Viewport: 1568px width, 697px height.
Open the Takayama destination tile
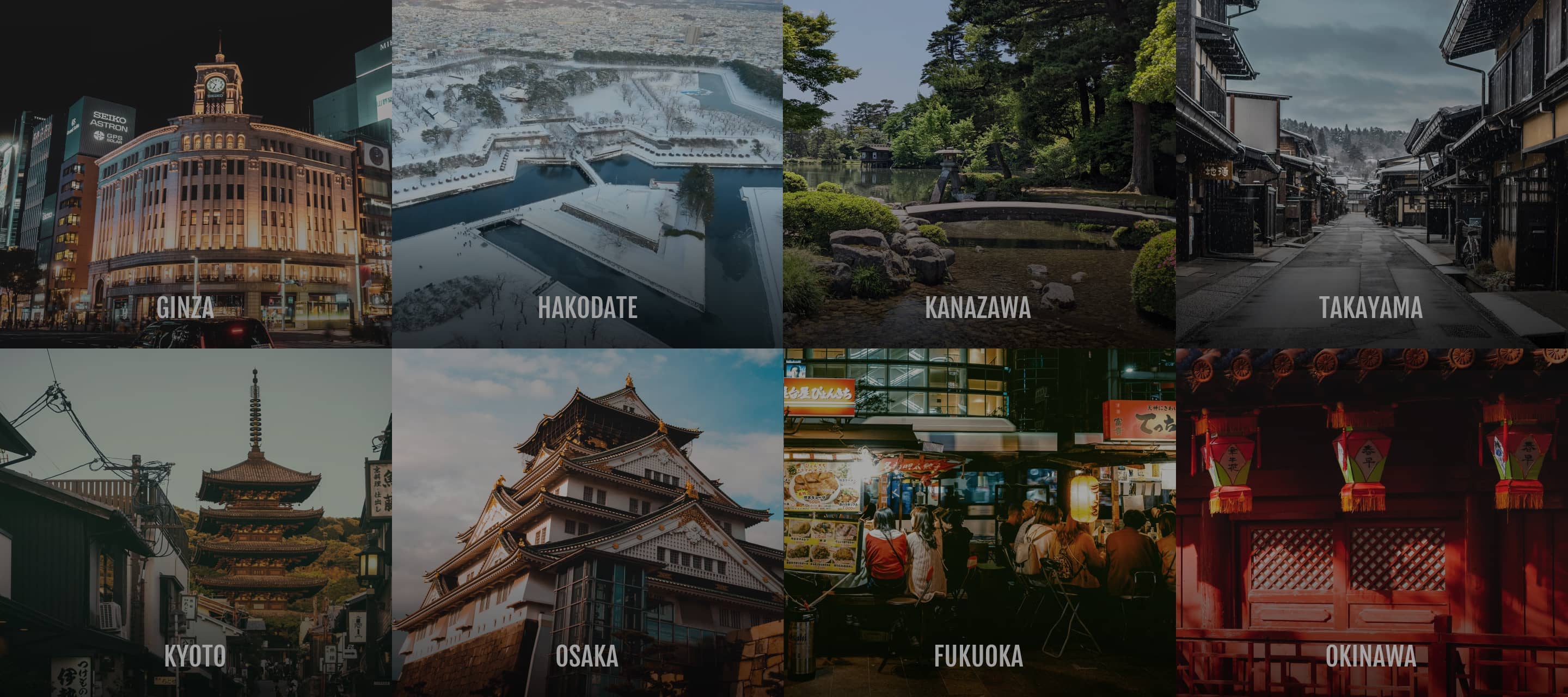[x=1371, y=174]
